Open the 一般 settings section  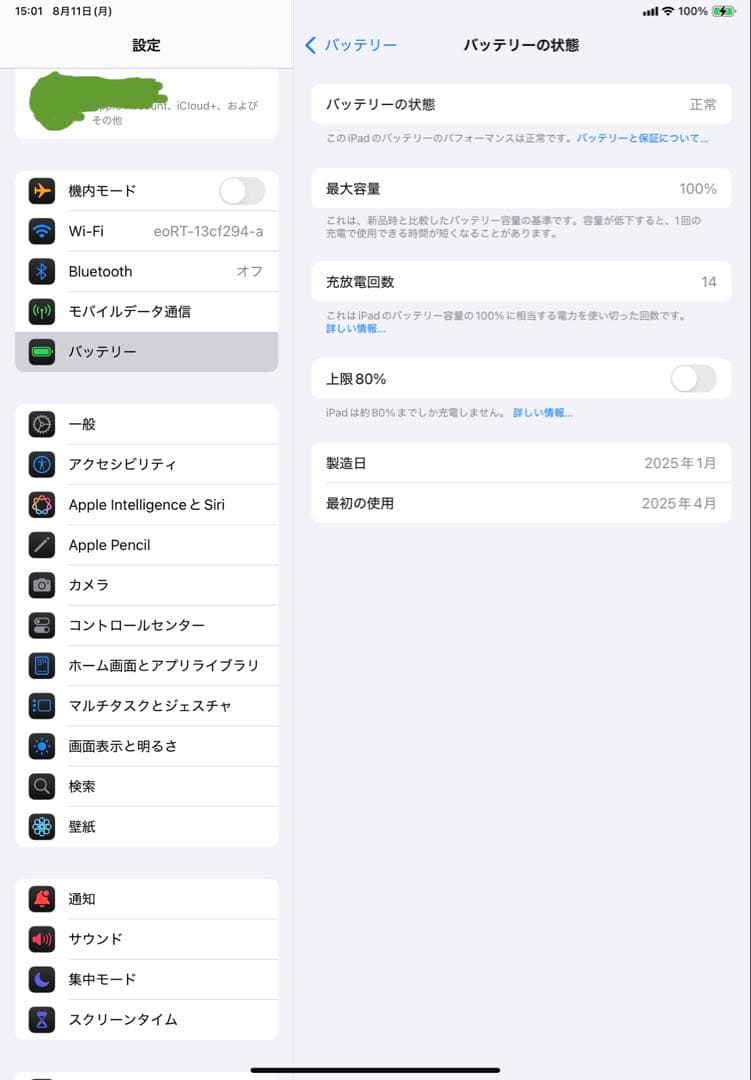point(147,424)
